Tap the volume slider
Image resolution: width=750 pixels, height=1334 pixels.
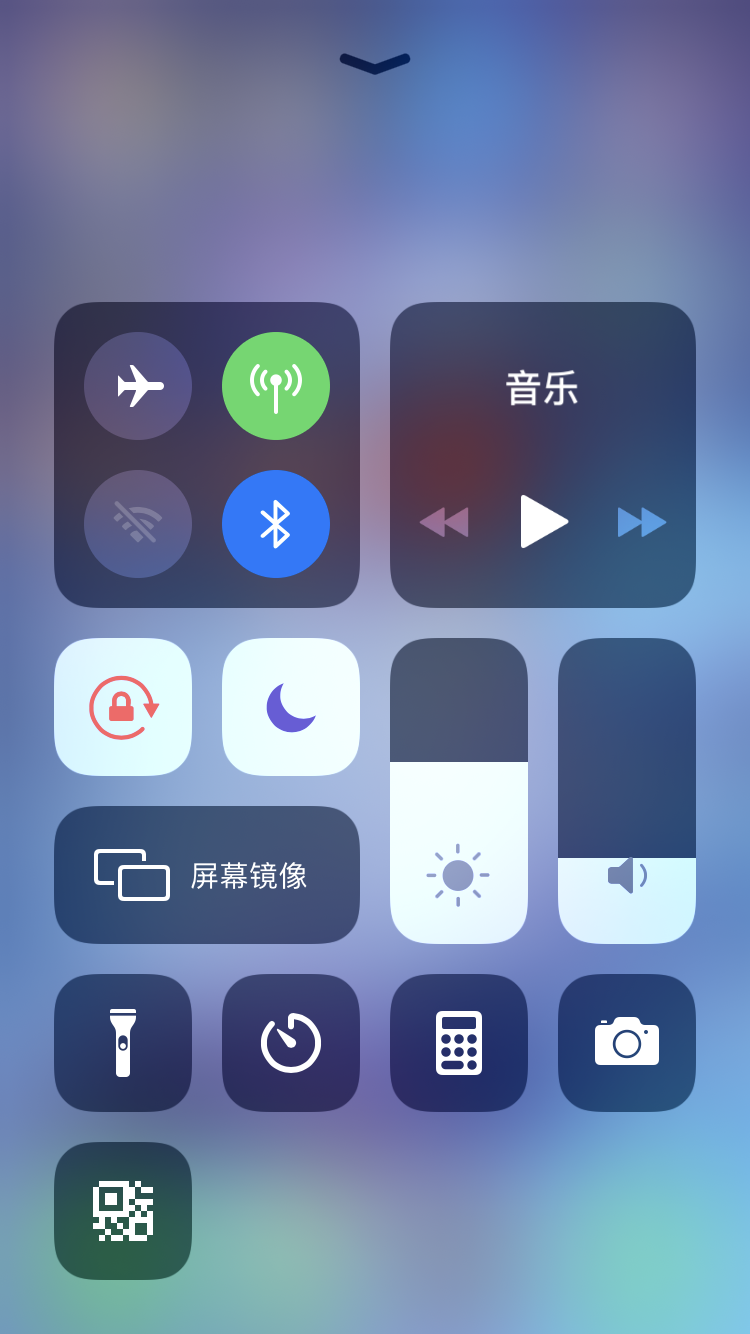coord(627,790)
